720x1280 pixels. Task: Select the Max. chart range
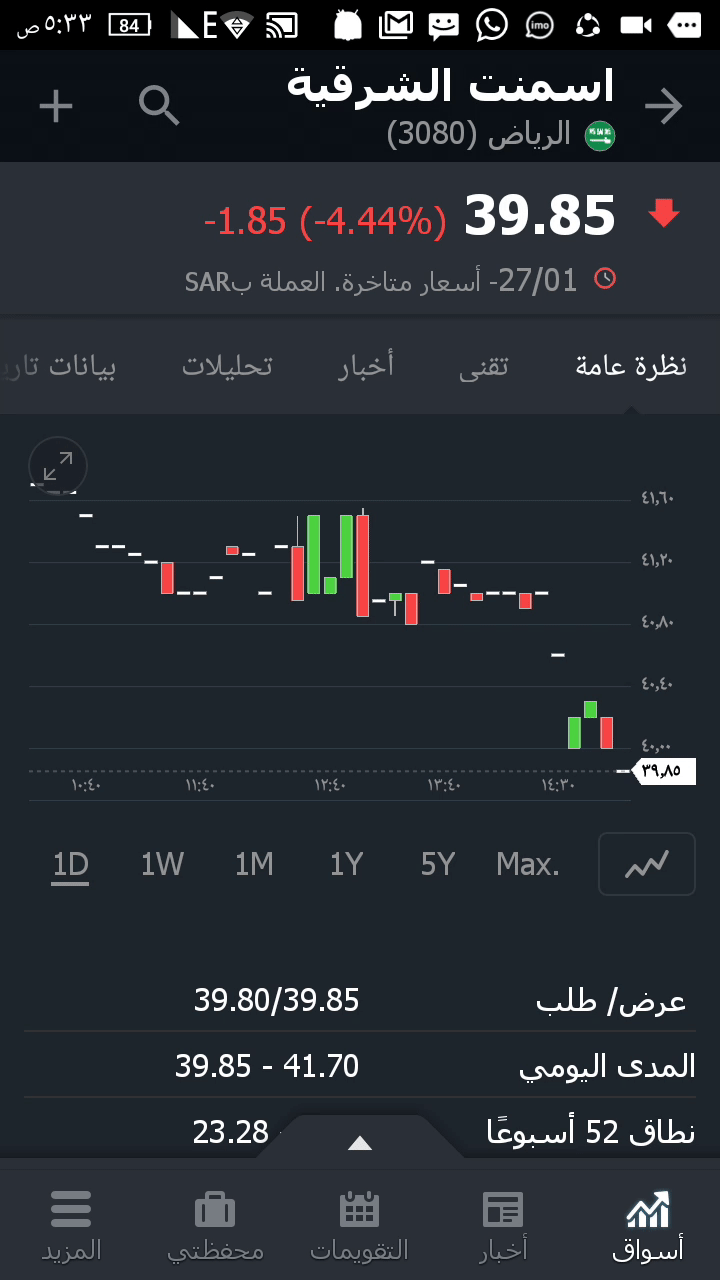pyautogui.click(x=527, y=864)
